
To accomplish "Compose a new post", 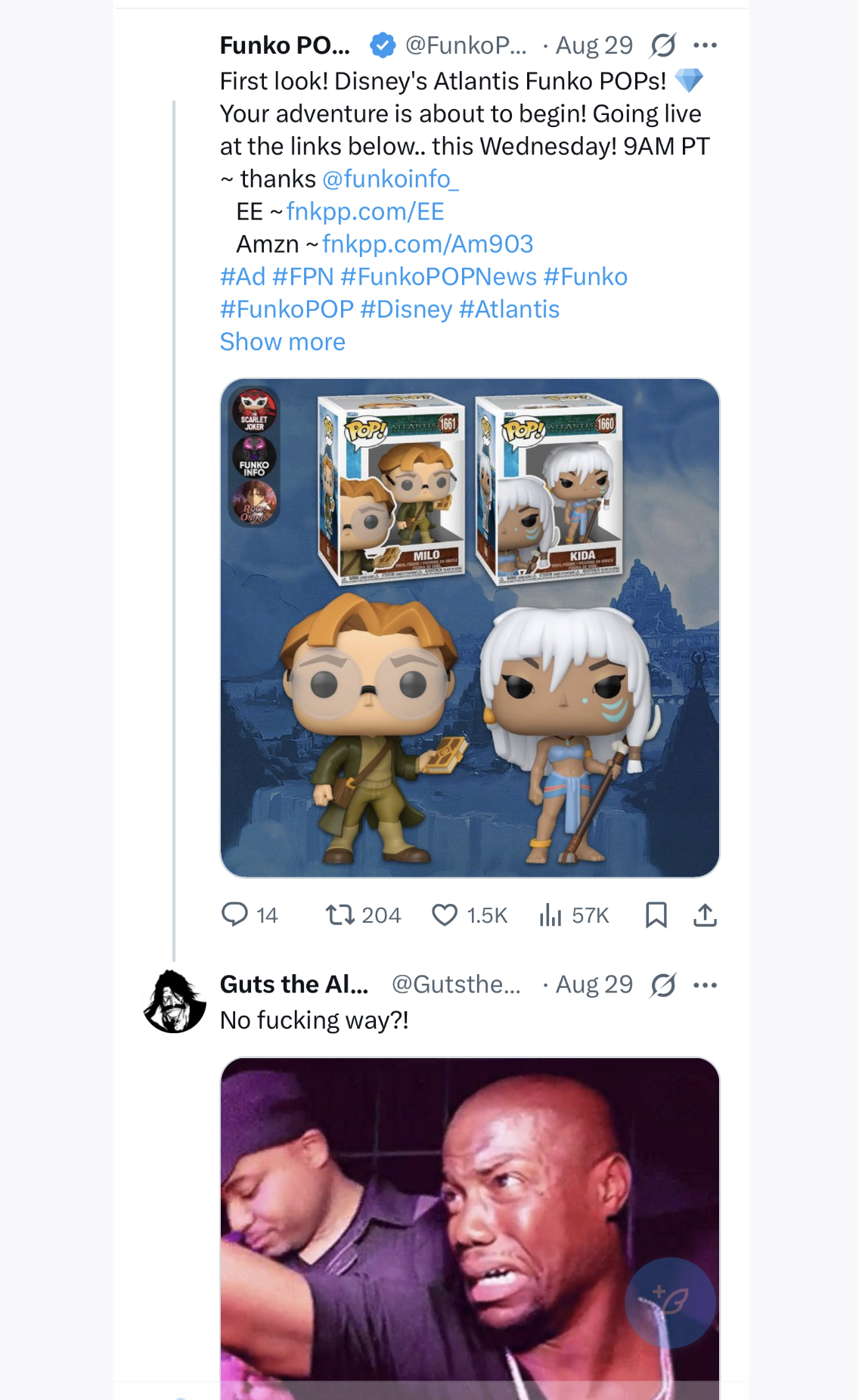I will 670,1302.
